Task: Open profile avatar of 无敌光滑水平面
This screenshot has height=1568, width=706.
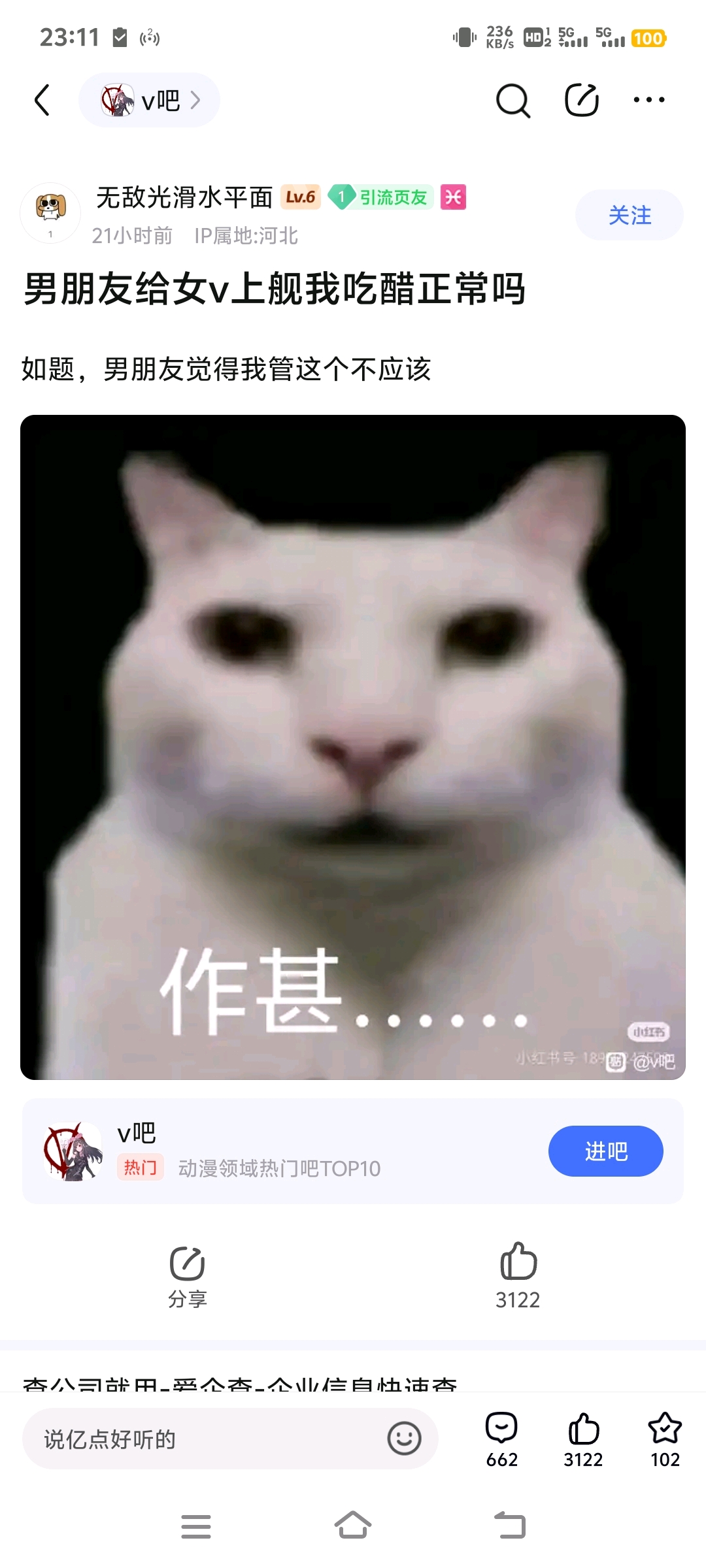Action: coord(50,211)
